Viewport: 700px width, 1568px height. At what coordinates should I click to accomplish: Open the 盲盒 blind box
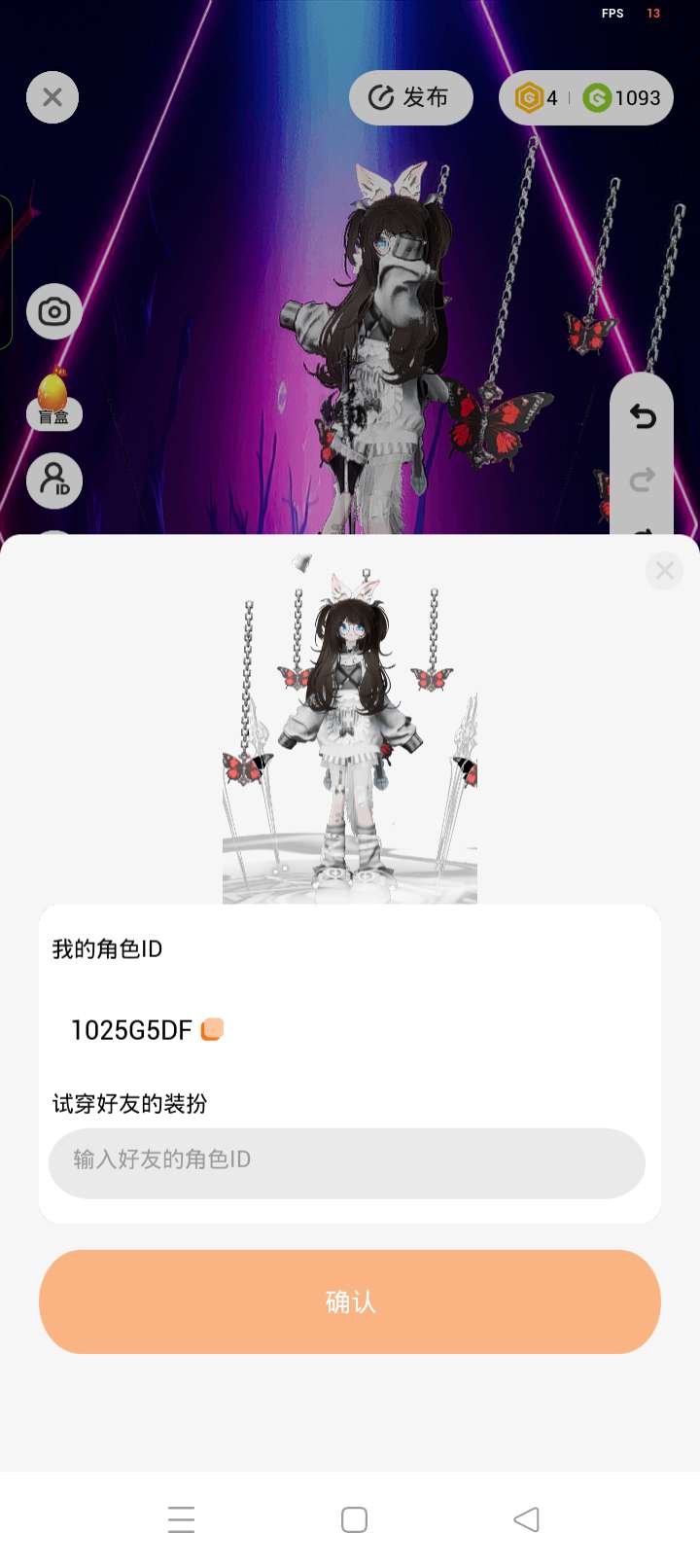(53, 401)
